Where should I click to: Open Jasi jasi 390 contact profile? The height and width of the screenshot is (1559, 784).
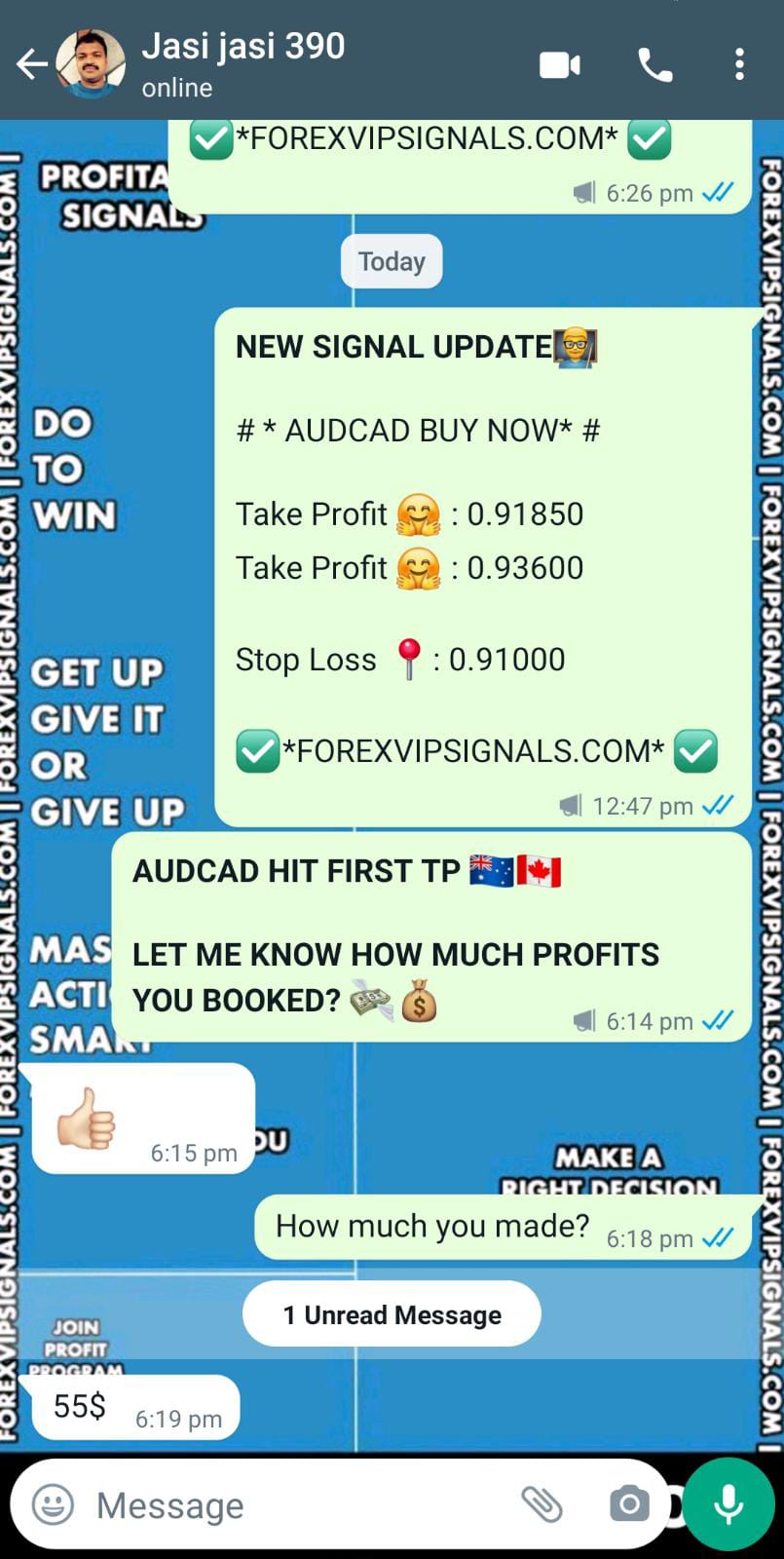click(x=243, y=62)
